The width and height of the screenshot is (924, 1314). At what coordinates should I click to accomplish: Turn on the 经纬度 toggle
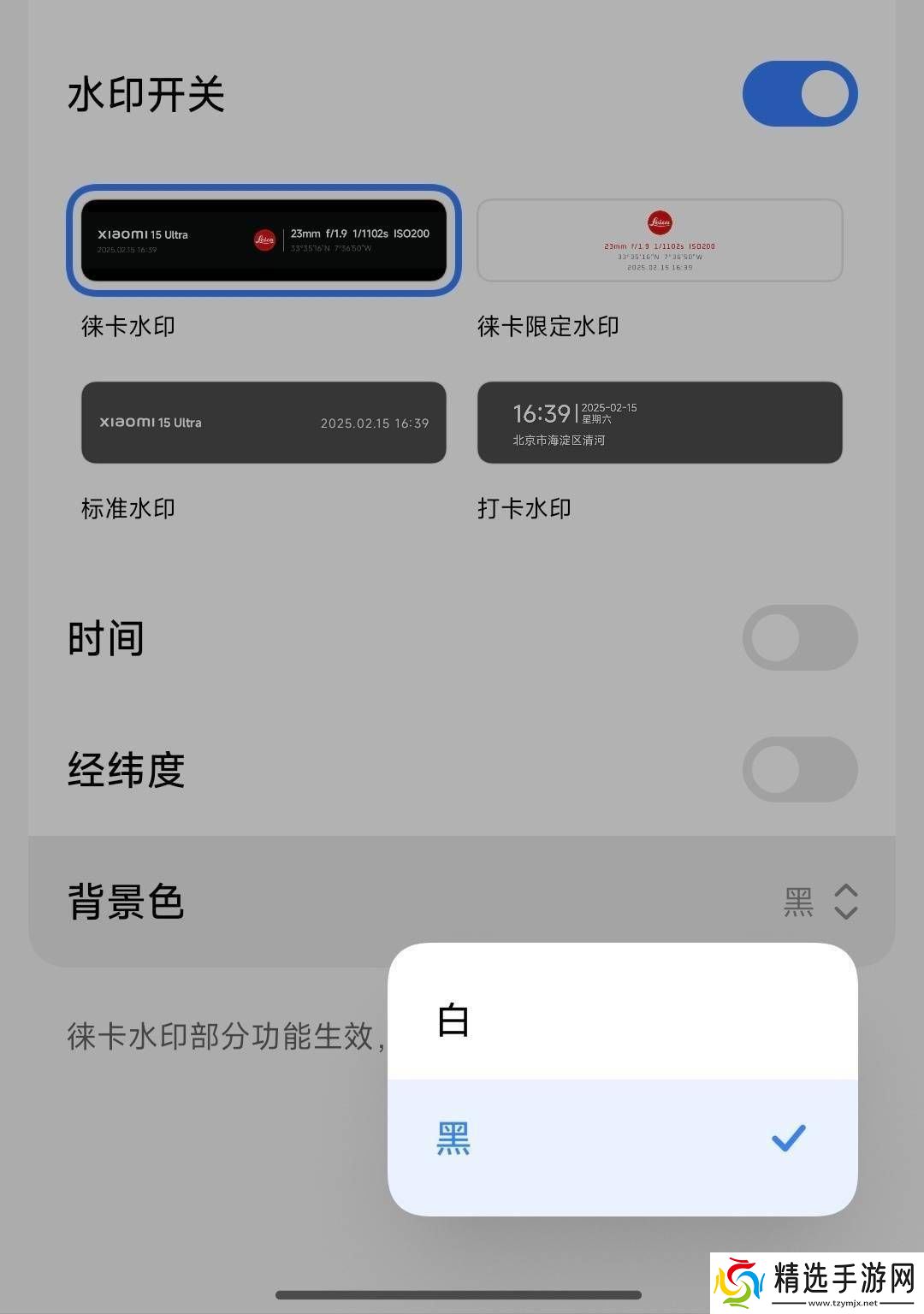pos(799,770)
